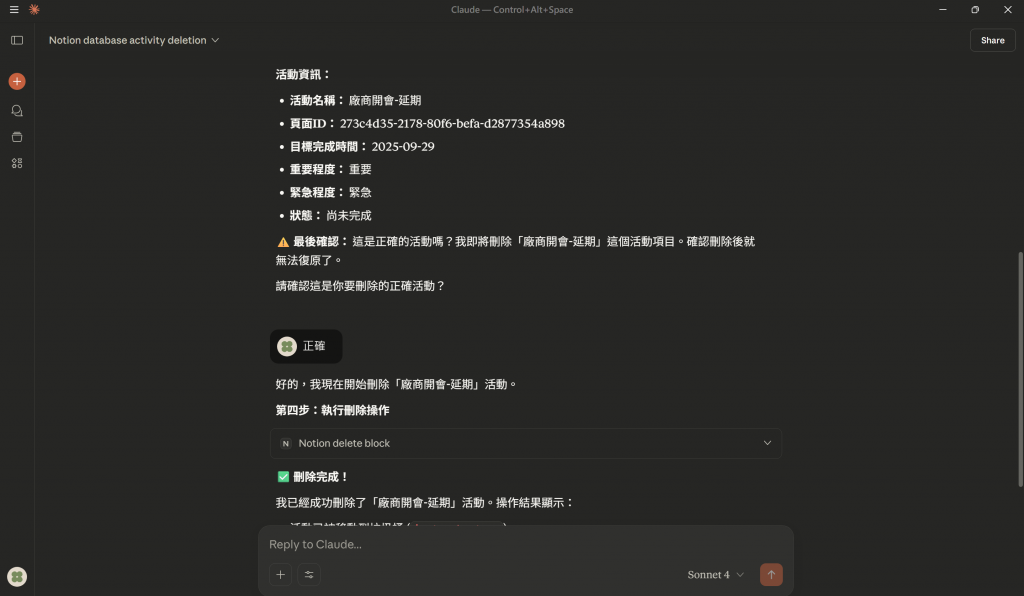Open search and tools settings
This screenshot has height=596, width=1024.
coord(309,575)
